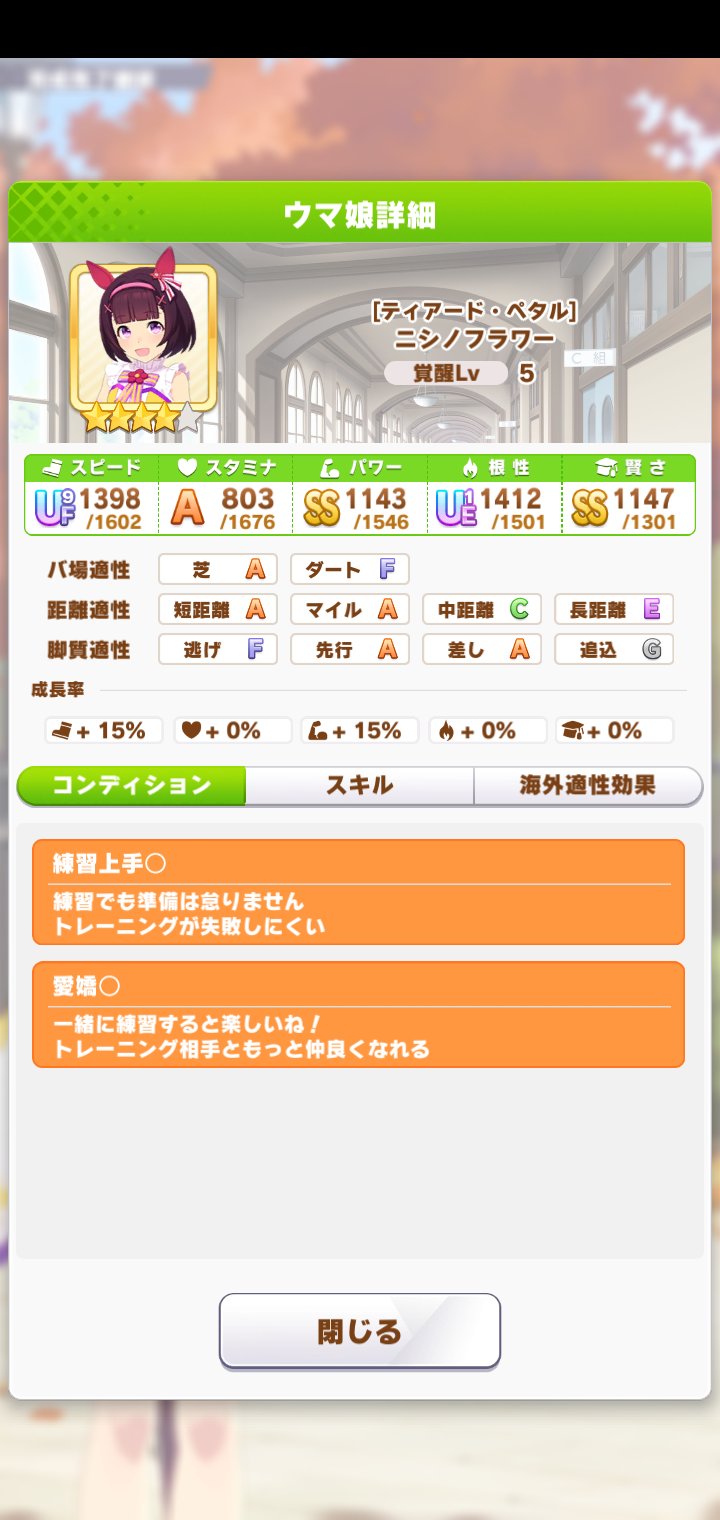720x1520 pixels.
Task: Switch to the スキル tab
Action: tap(359, 786)
